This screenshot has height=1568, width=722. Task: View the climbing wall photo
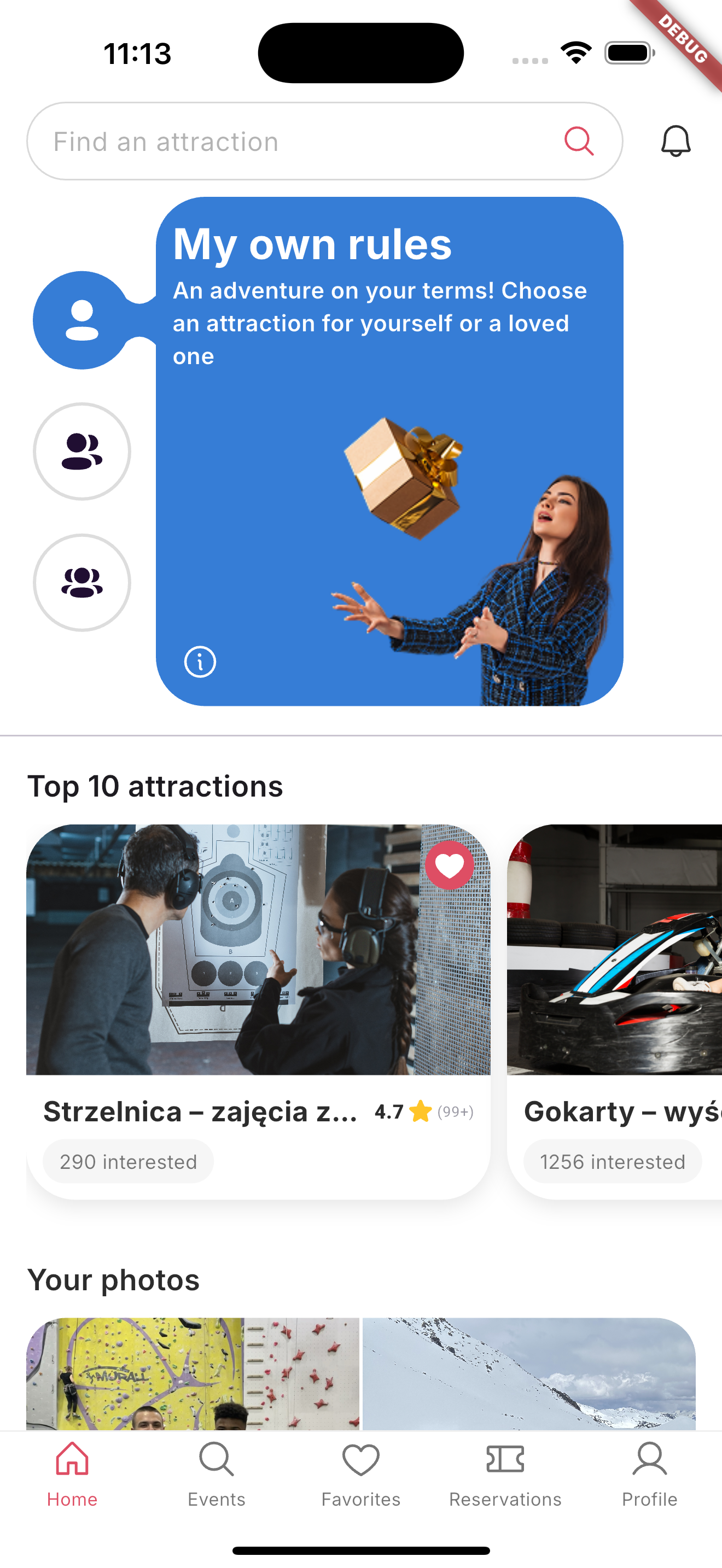pos(193,1374)
